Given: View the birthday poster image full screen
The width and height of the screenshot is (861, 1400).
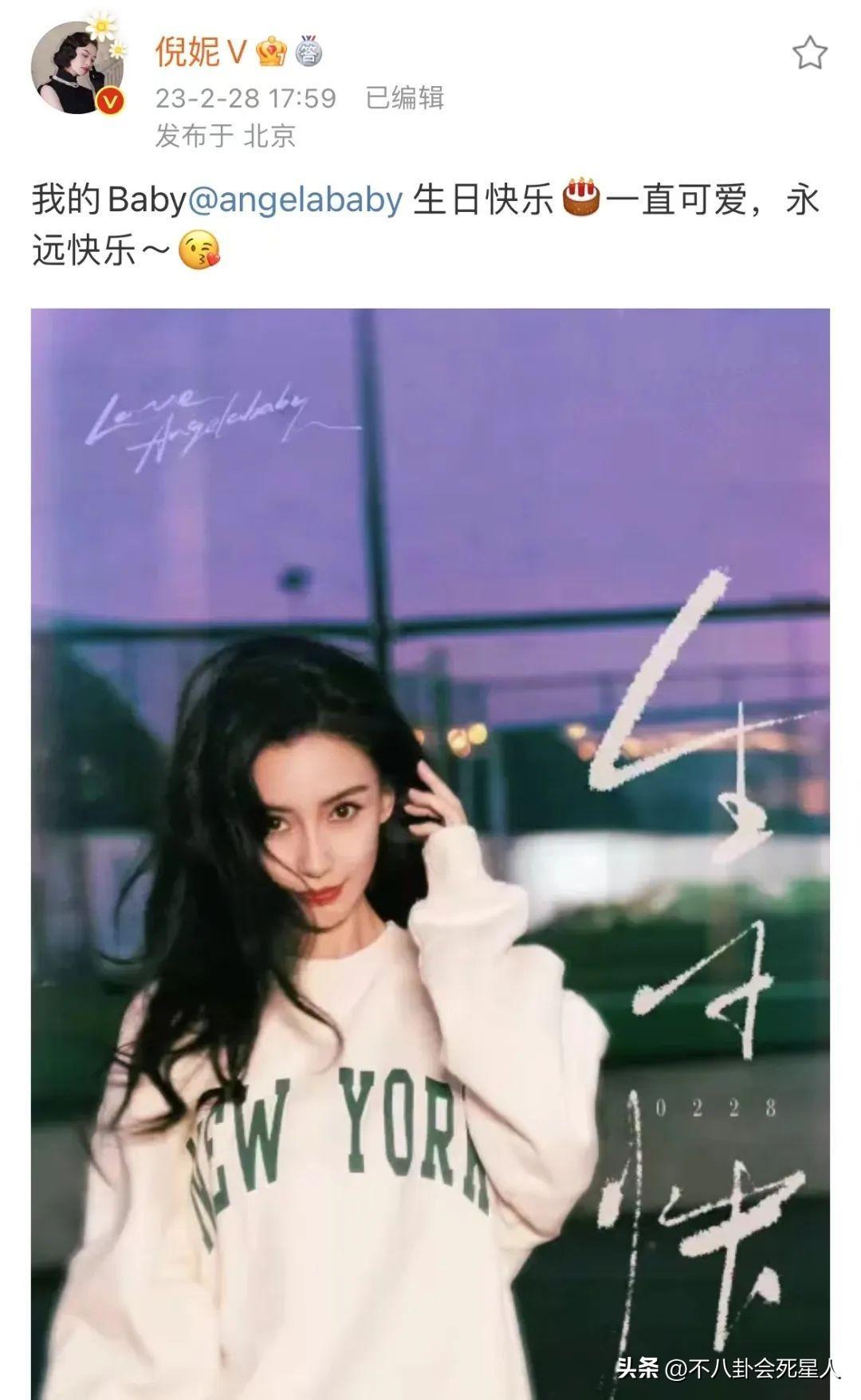Looking at the screenshot, I should tap(431, 853).
